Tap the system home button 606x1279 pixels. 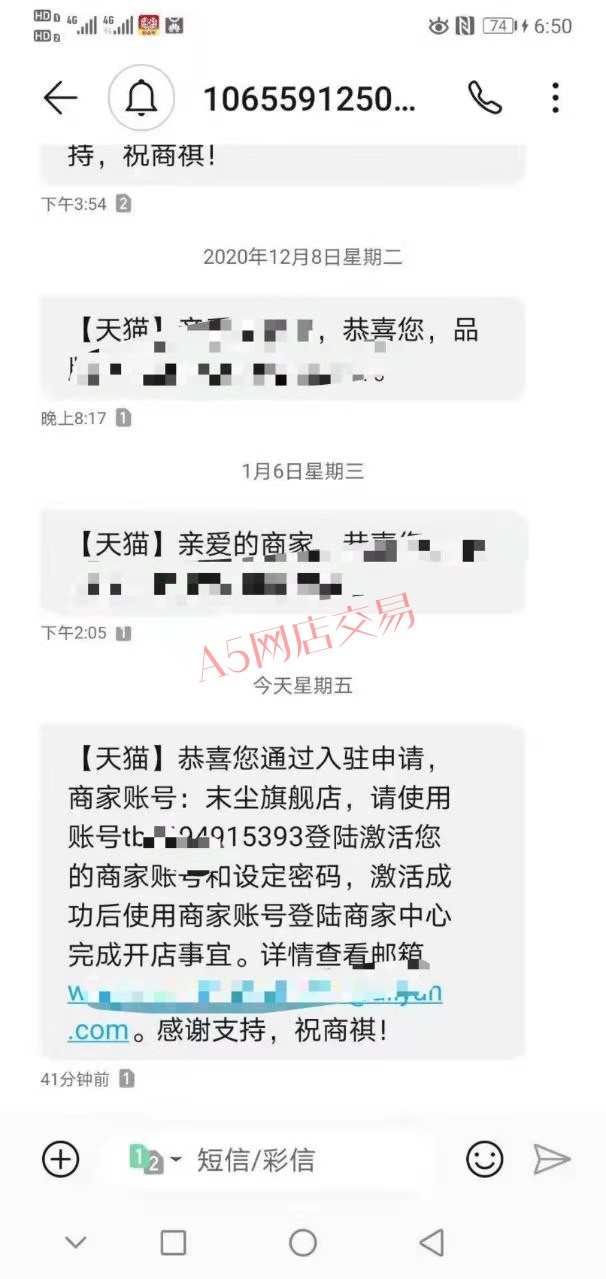(303, 1243)
